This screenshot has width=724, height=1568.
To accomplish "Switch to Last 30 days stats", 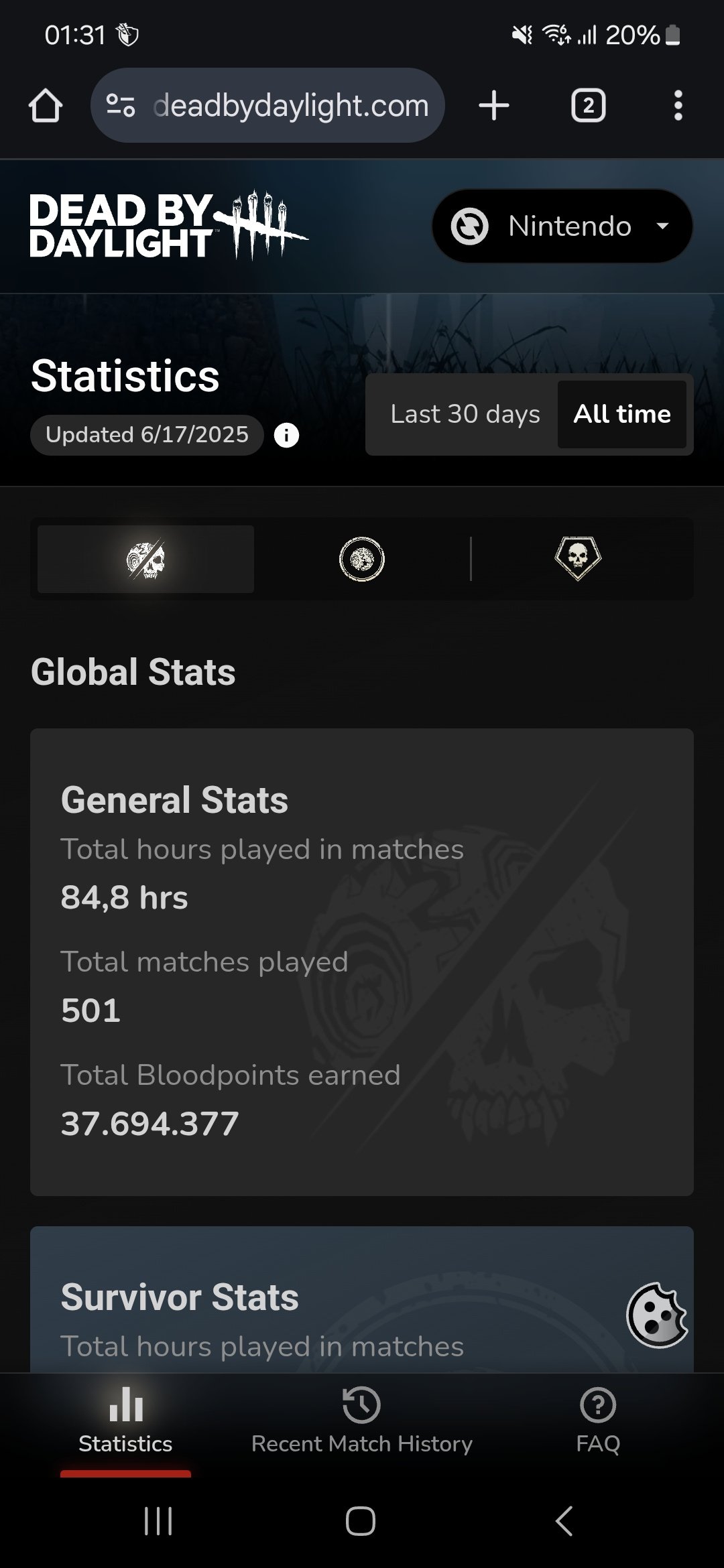I will (465, 414).
